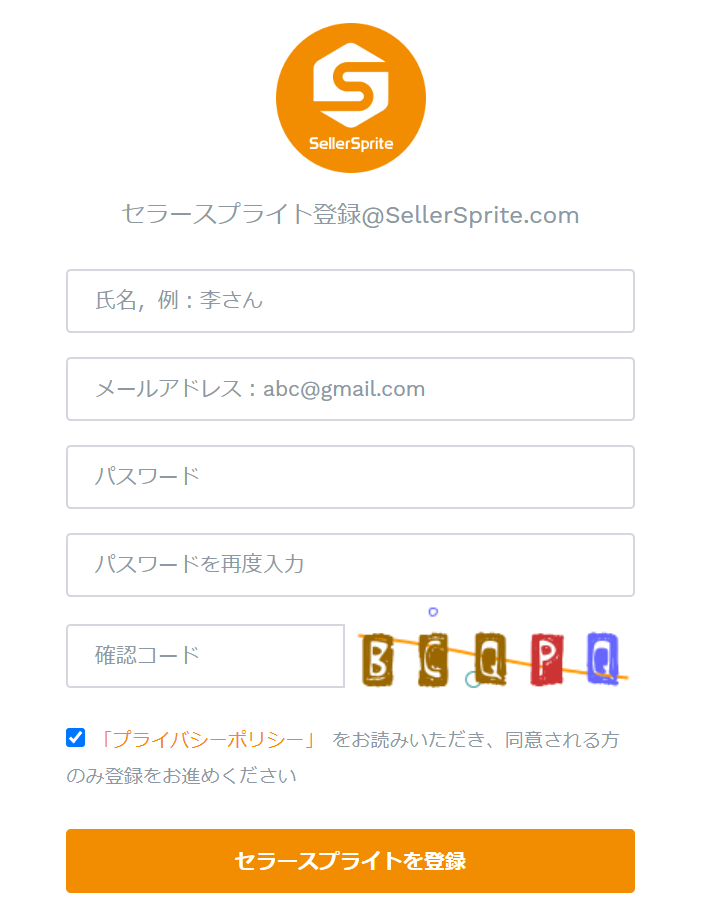The width and height of the screenshot is (702, 897).
Task: Select the パスワード field
Action: pyautogui.click(x=350, y=477)
